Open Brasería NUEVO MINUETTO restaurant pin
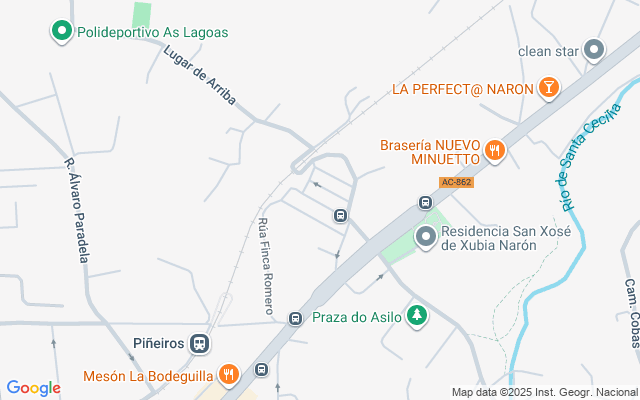 click(x=493, y=152)
